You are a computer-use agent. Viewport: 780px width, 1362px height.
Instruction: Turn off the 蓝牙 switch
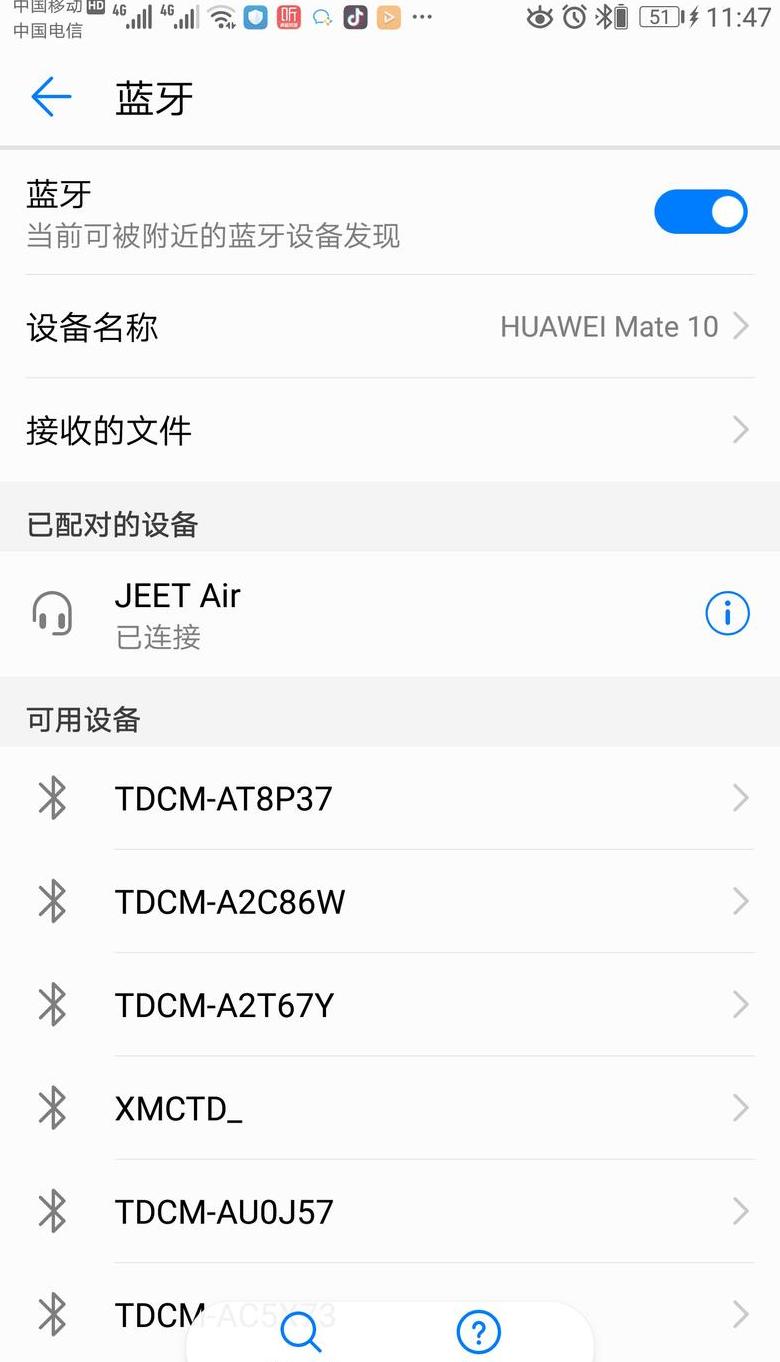pos(700,212)
